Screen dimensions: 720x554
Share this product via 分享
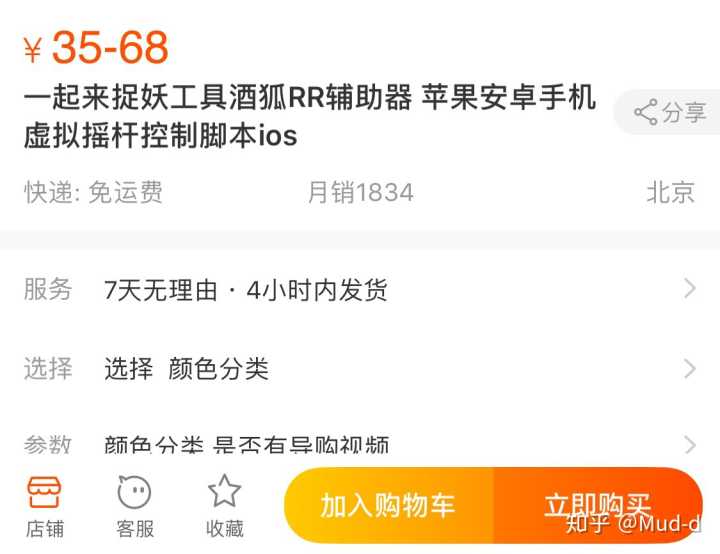click(671, 112)
